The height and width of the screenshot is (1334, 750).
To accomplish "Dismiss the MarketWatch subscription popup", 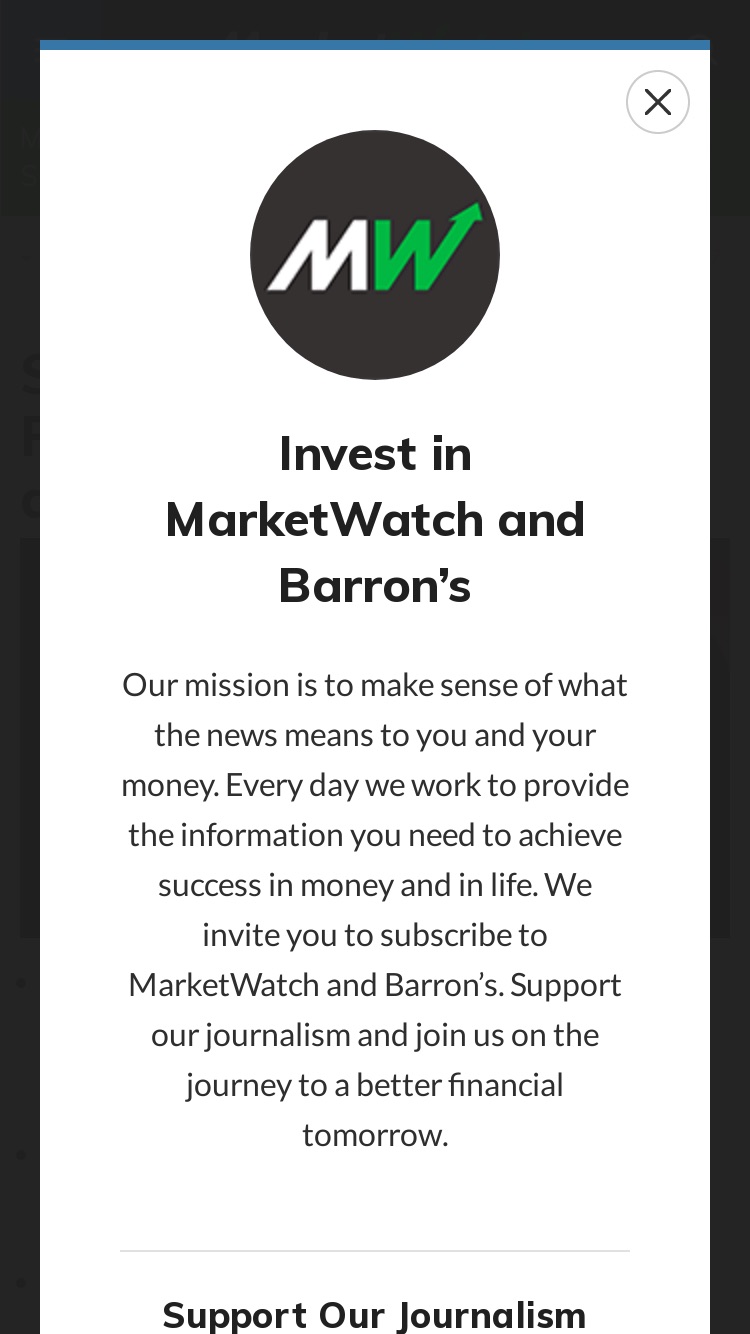I will (x=658, y=102).
